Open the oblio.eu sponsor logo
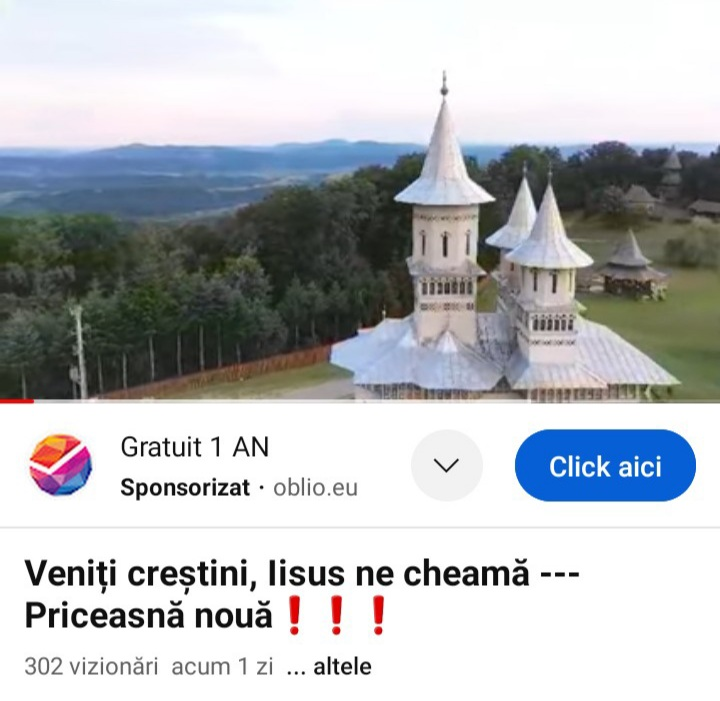The width and height of the screenshot is (720, 701). click(x=60, y=466)
